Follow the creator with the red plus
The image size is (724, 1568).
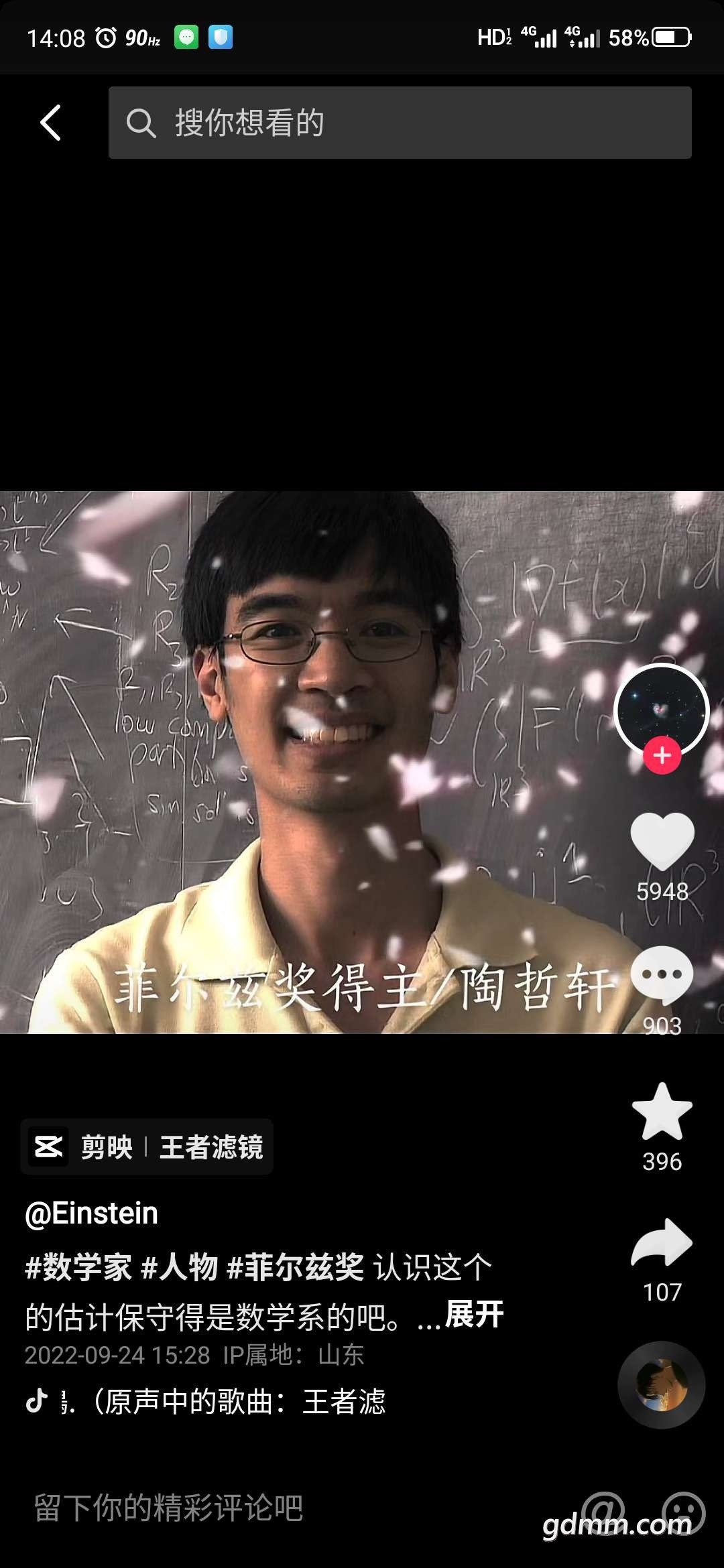click(662, 755)
